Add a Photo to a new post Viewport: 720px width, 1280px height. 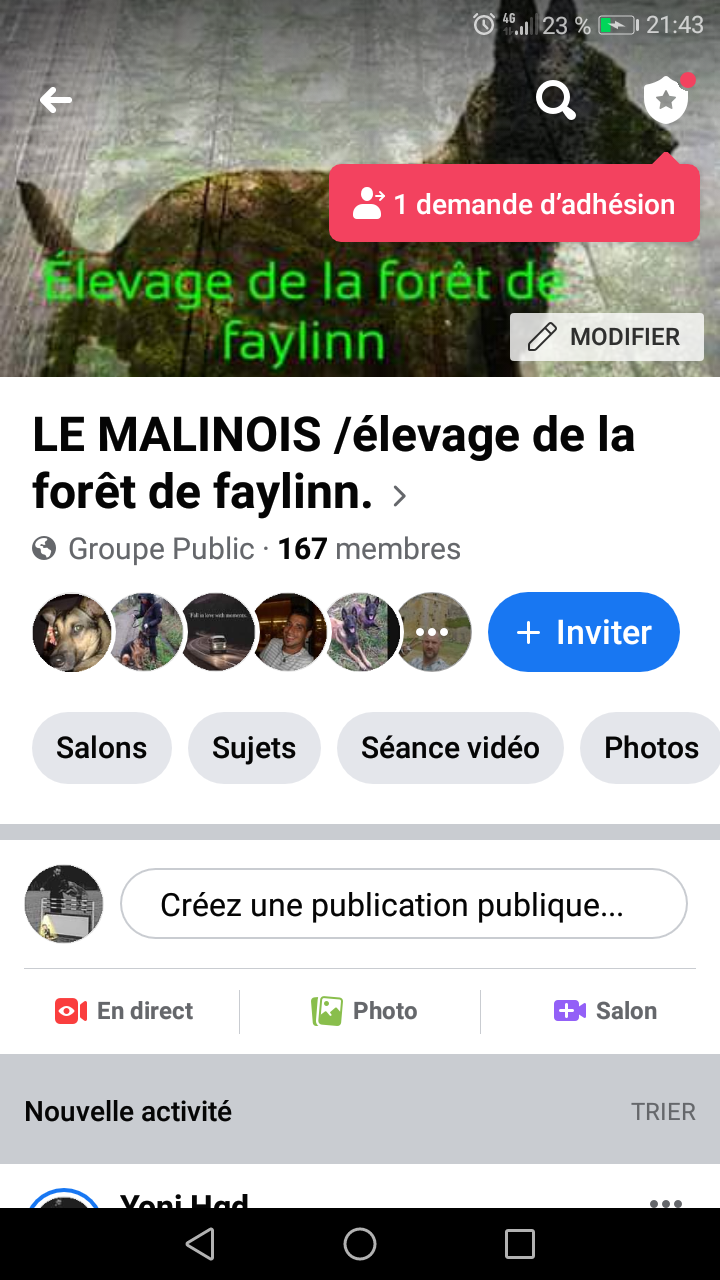pos(364,1011)
